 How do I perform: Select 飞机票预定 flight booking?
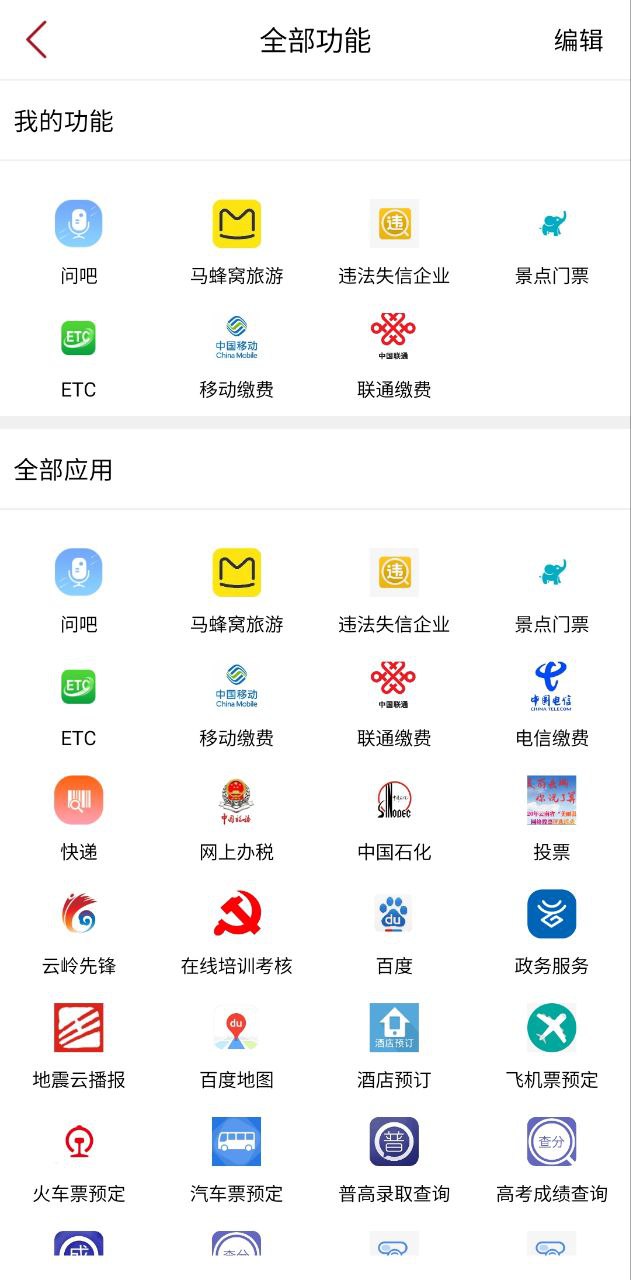pyautogui.click(x=552, y=1028)
